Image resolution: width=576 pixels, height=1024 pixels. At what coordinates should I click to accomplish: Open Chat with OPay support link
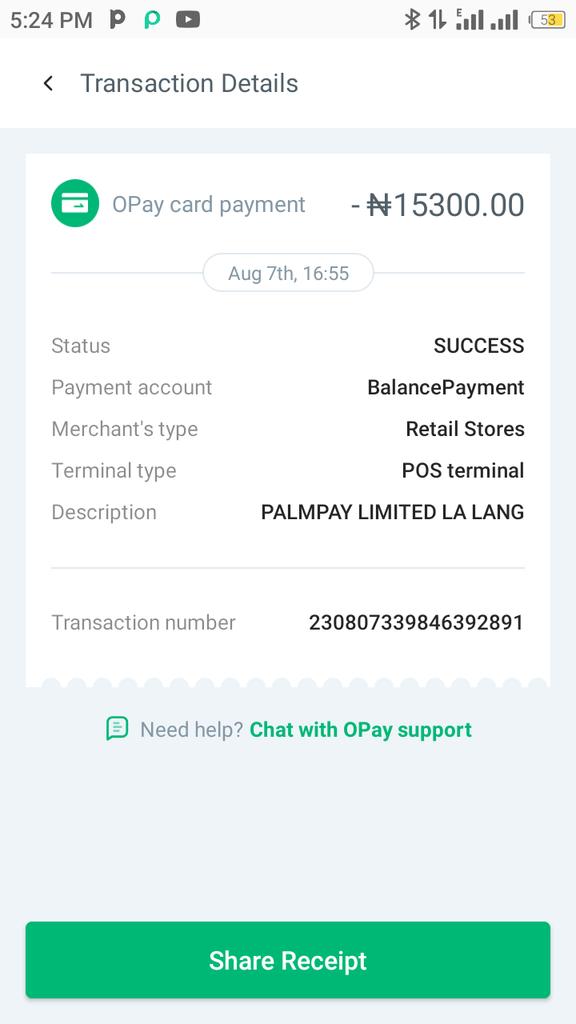(360, 729)
